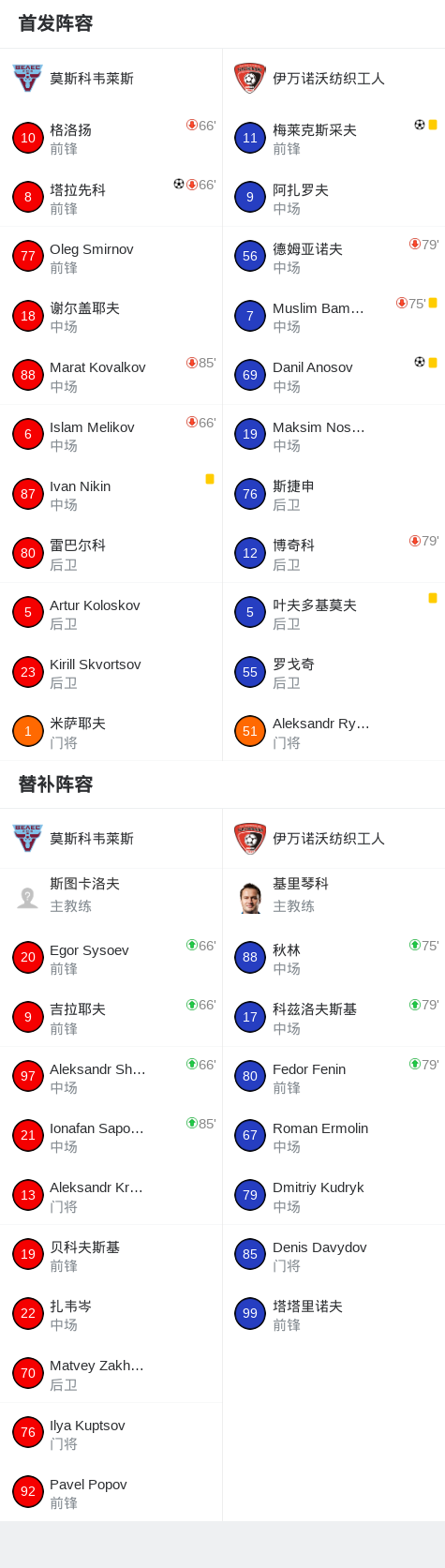
Task: Tap substitute 塔塔里诺夫 number 99
Action: pos(334,1314)
